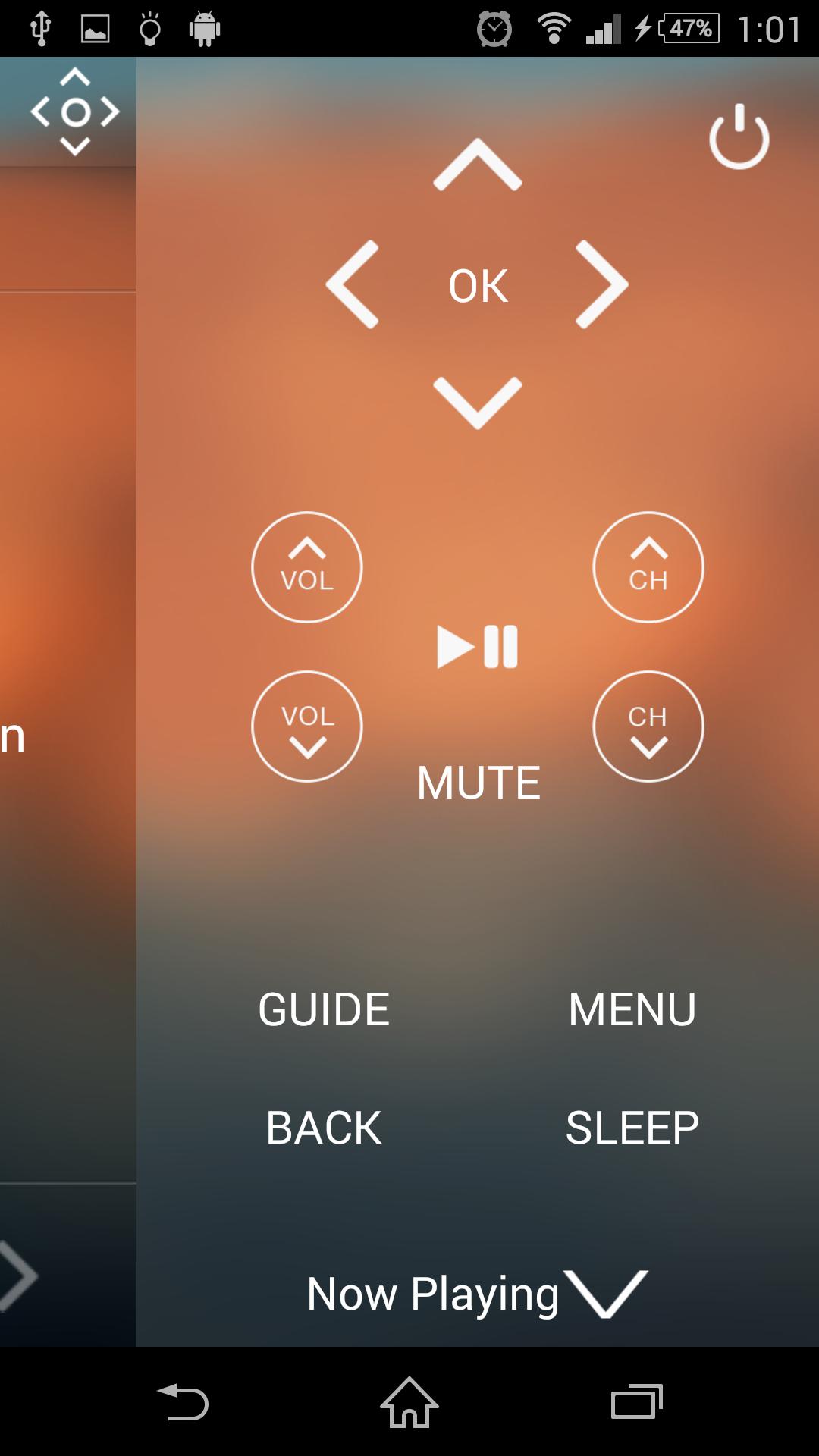Image resolution: width=819 pixels, height=1456 pixels.
Task: Go to the Android home screen
Action: [409, 1402]
